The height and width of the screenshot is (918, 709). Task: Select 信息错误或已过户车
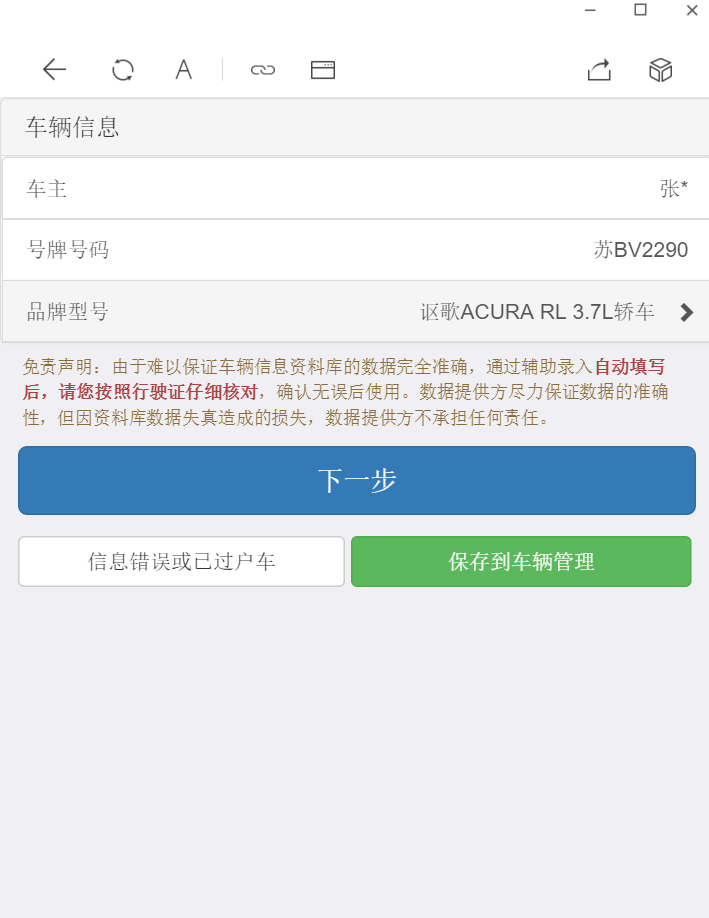point(181,562)
